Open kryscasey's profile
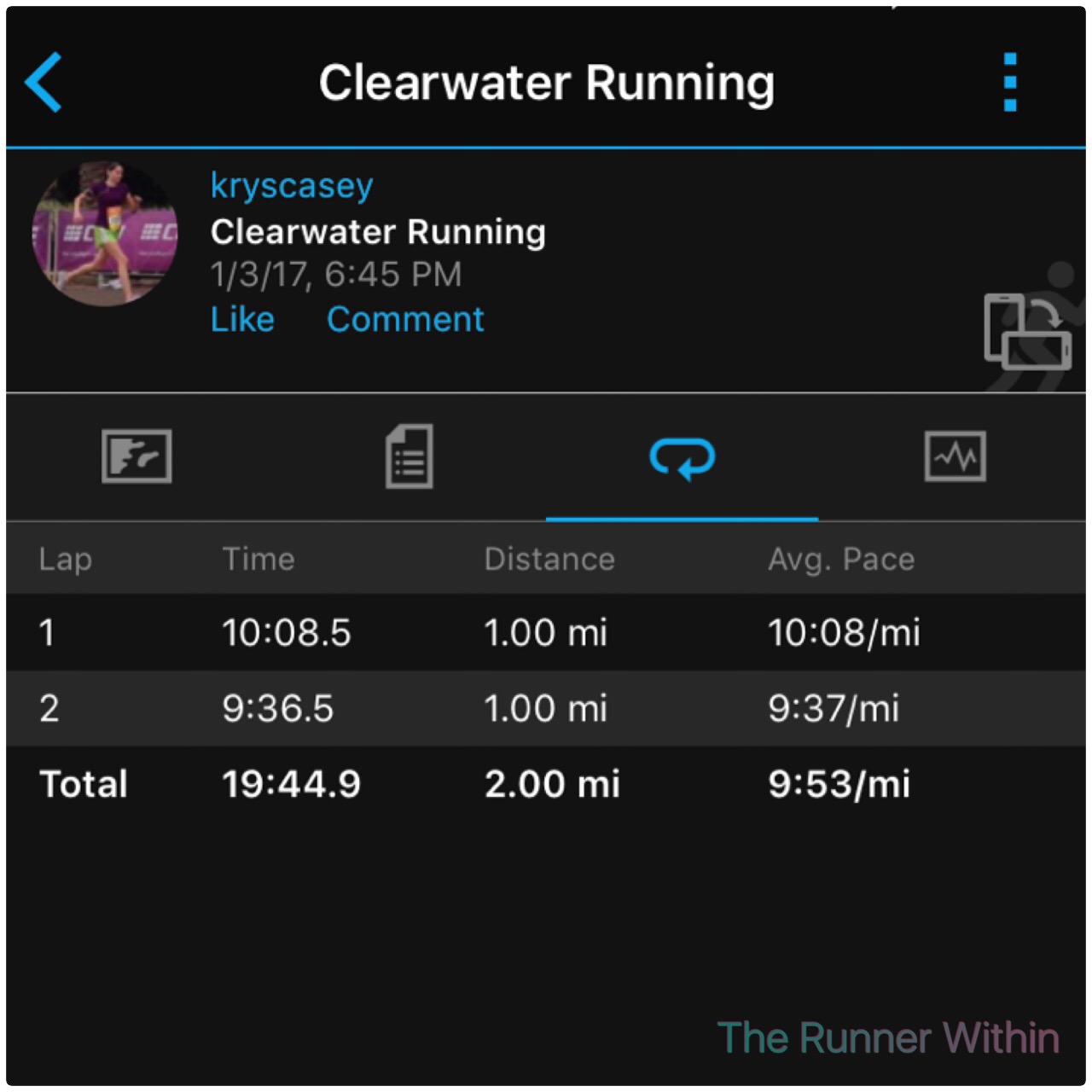1092x1092 pixels. pyautogui.click(x=292, y=186)
